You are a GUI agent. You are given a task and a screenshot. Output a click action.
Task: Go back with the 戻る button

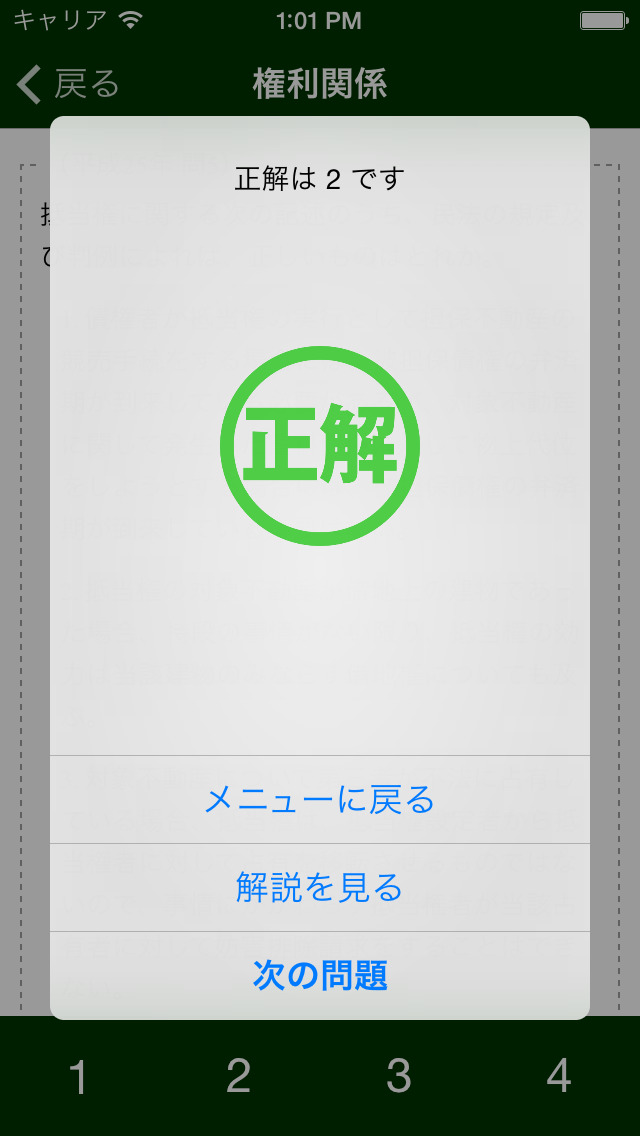pyautogui.click(x=68, y=85)
